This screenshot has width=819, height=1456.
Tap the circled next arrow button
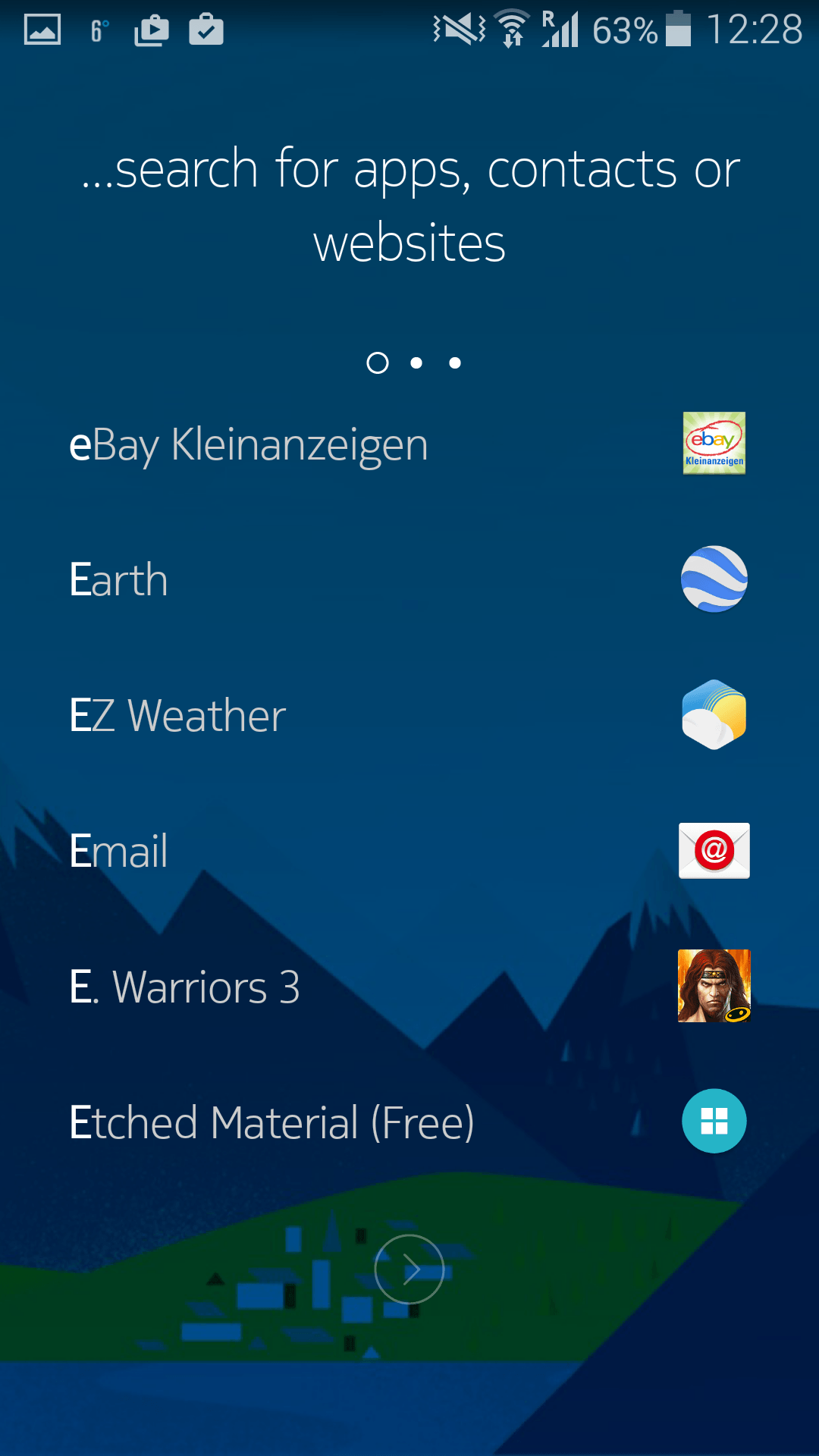coord(409,1269)
